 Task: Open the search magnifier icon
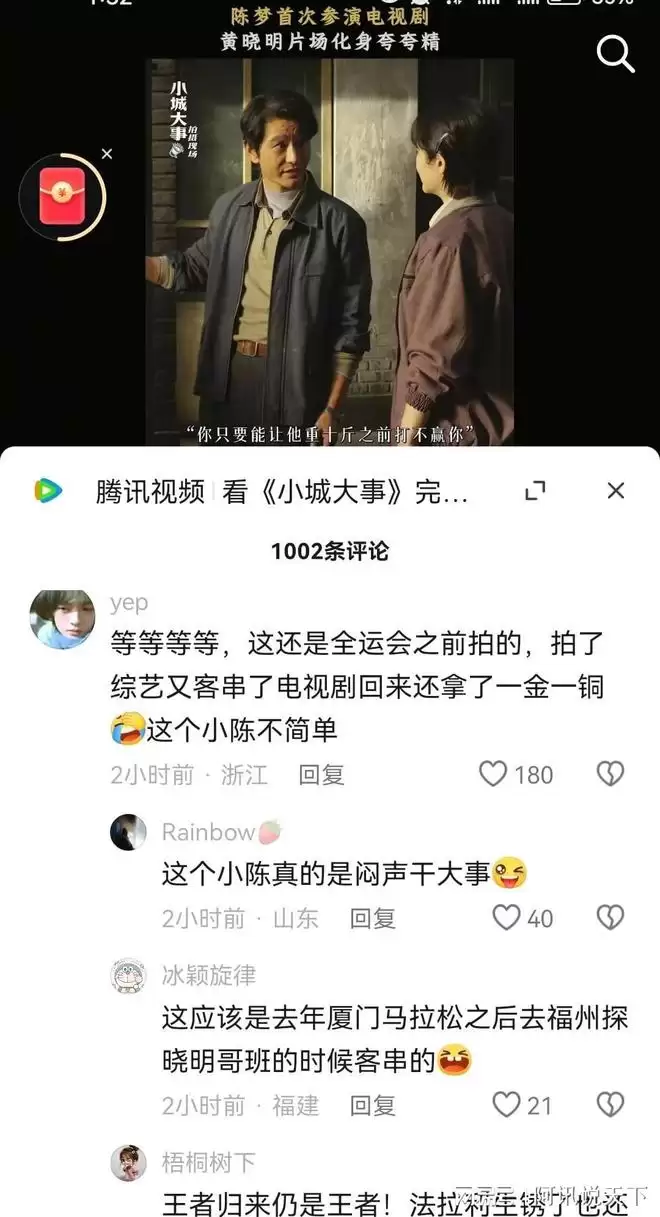coord(615,53)
